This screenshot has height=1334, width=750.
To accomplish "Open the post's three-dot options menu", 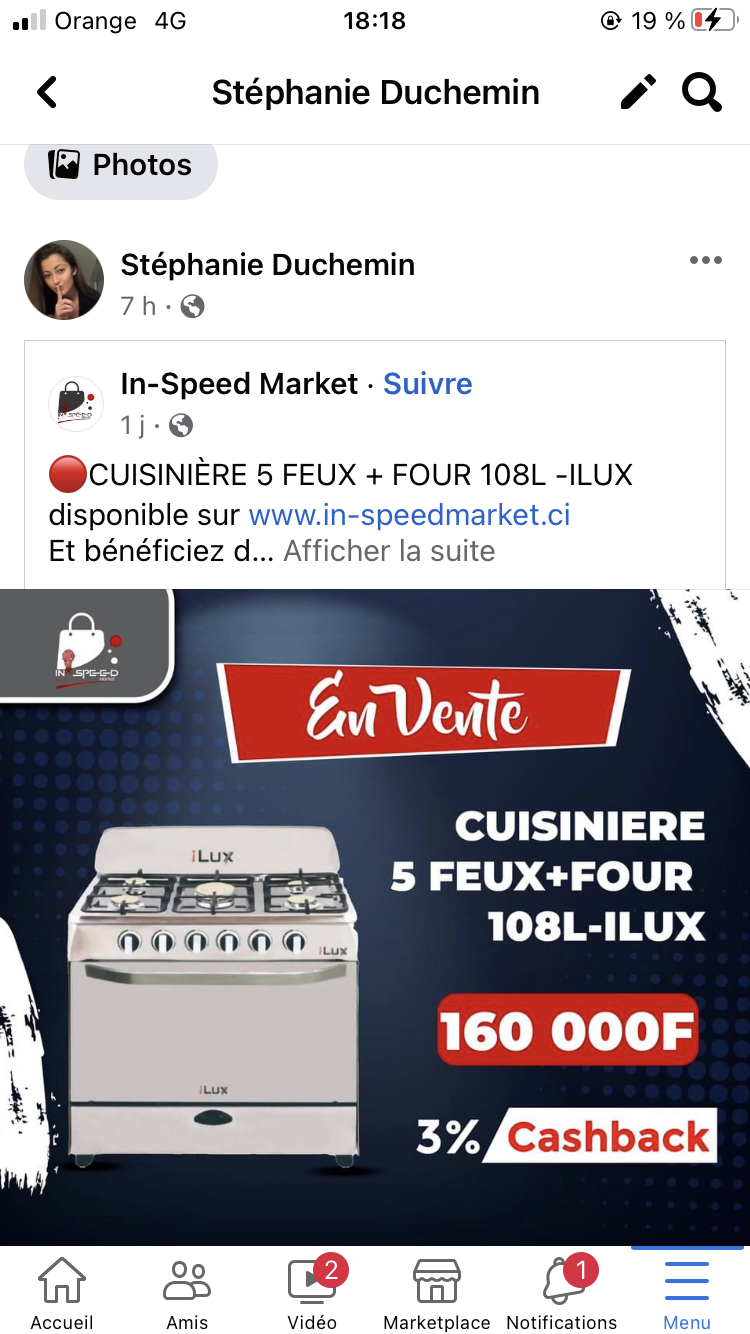I will 705,261.
